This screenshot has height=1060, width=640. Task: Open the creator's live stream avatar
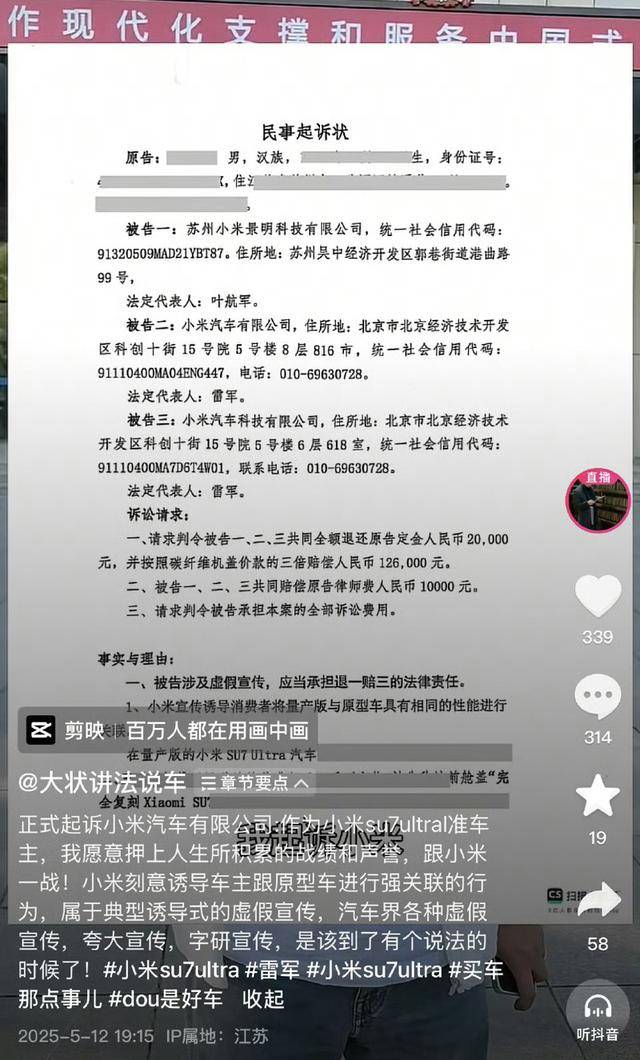[x=598, y=499]
